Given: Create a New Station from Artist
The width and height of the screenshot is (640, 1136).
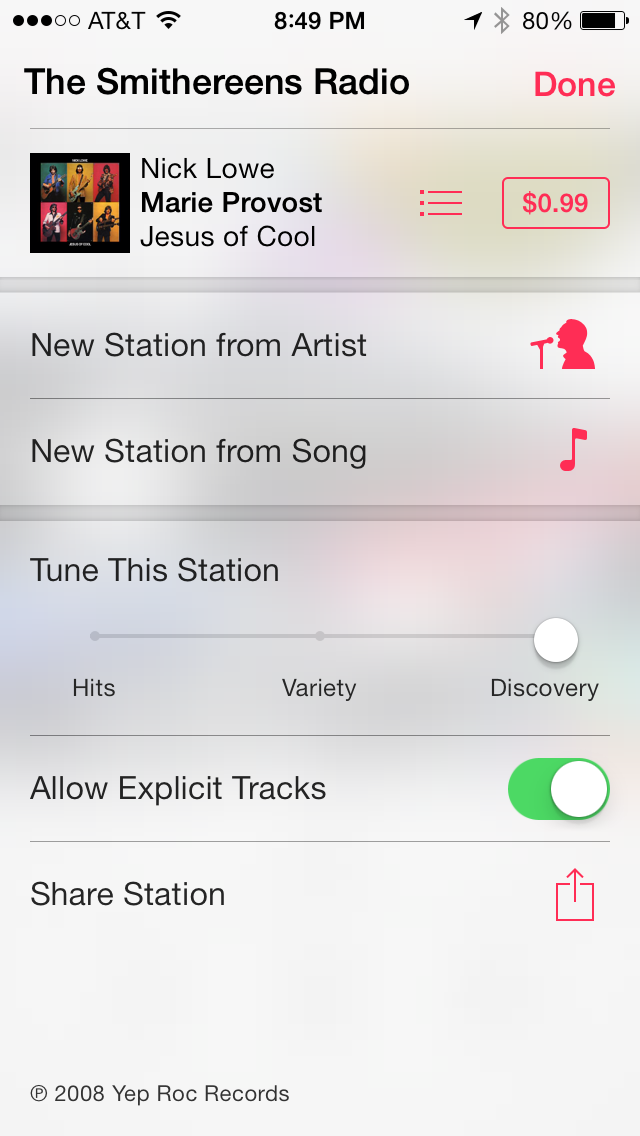Looking at the screenshot, I should (320, 346).
